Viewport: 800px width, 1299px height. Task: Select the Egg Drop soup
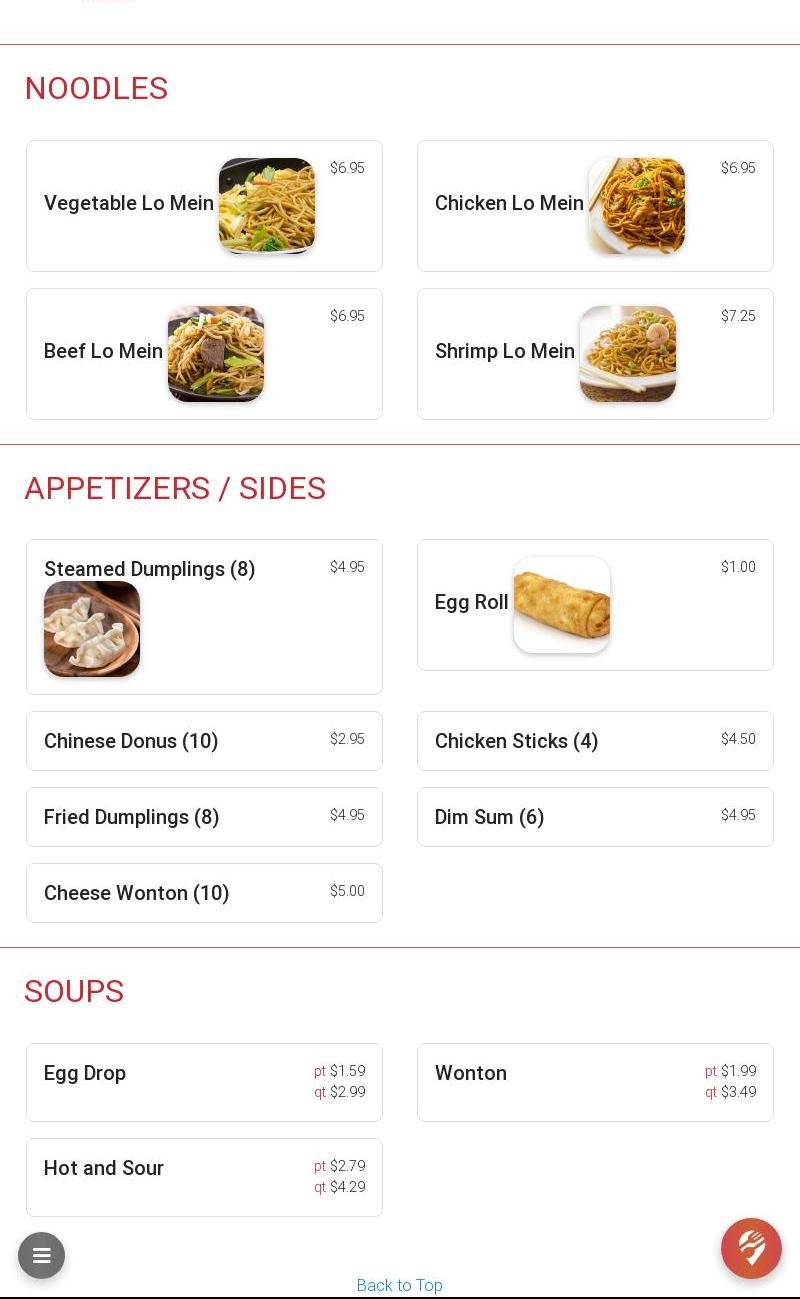tap(204, 1082)
